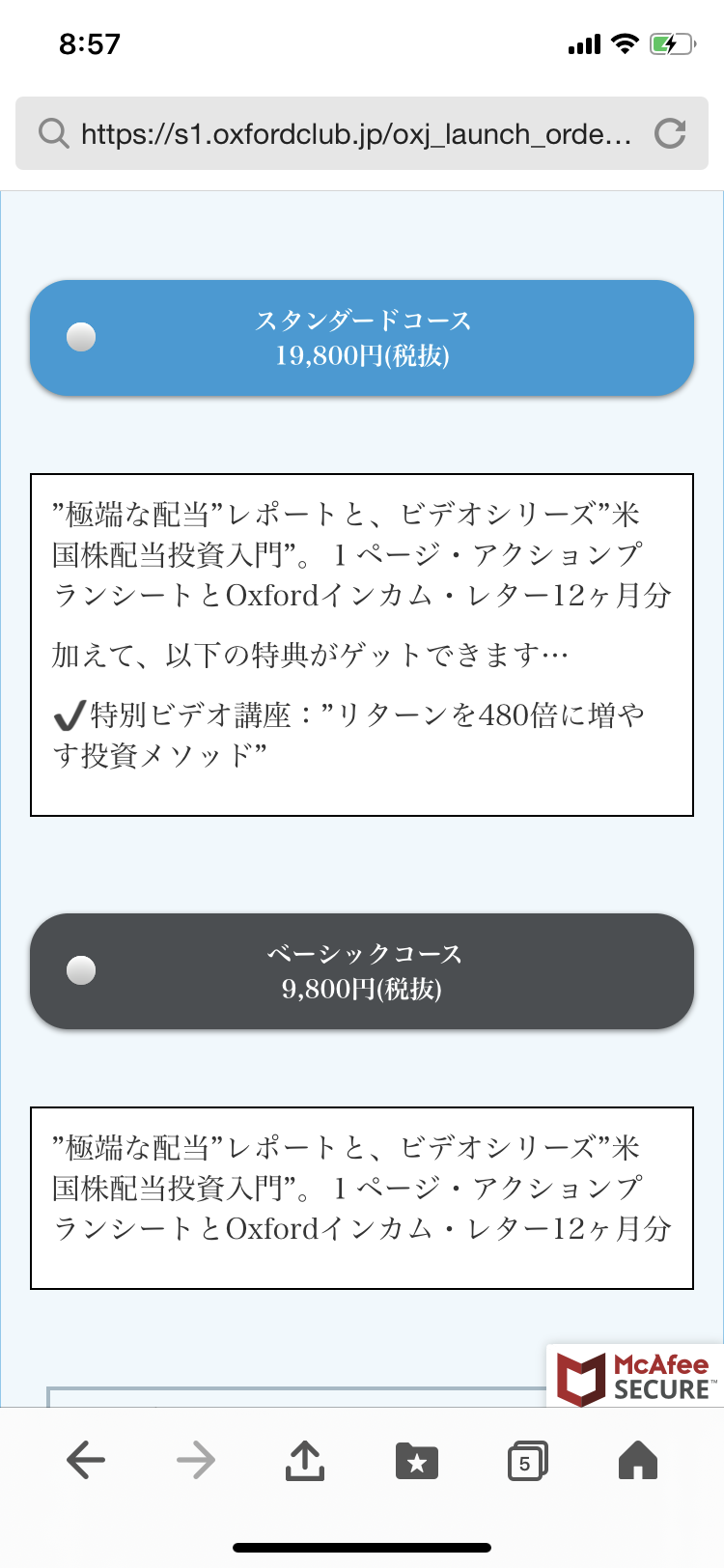Show the open tabs switcher
This screenshot has width=724, height=1568.
coord(528,1461)
